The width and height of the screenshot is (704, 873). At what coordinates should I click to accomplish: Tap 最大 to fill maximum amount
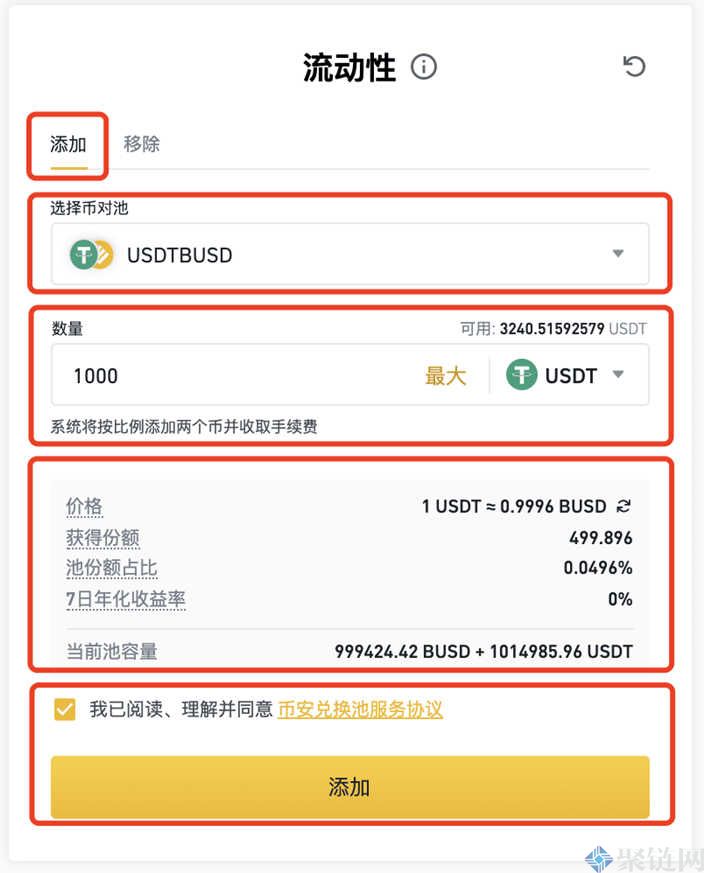click(446, 376)
